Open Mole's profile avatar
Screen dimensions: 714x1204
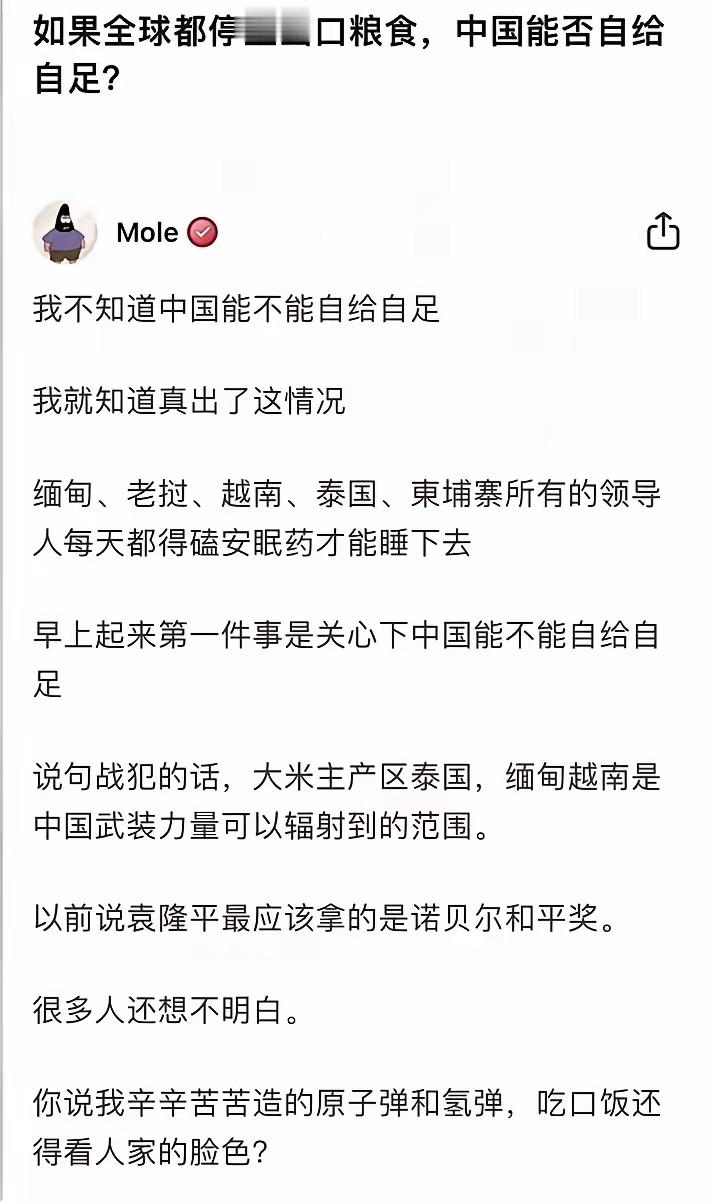pyautogui.click(x=65, y=232)
